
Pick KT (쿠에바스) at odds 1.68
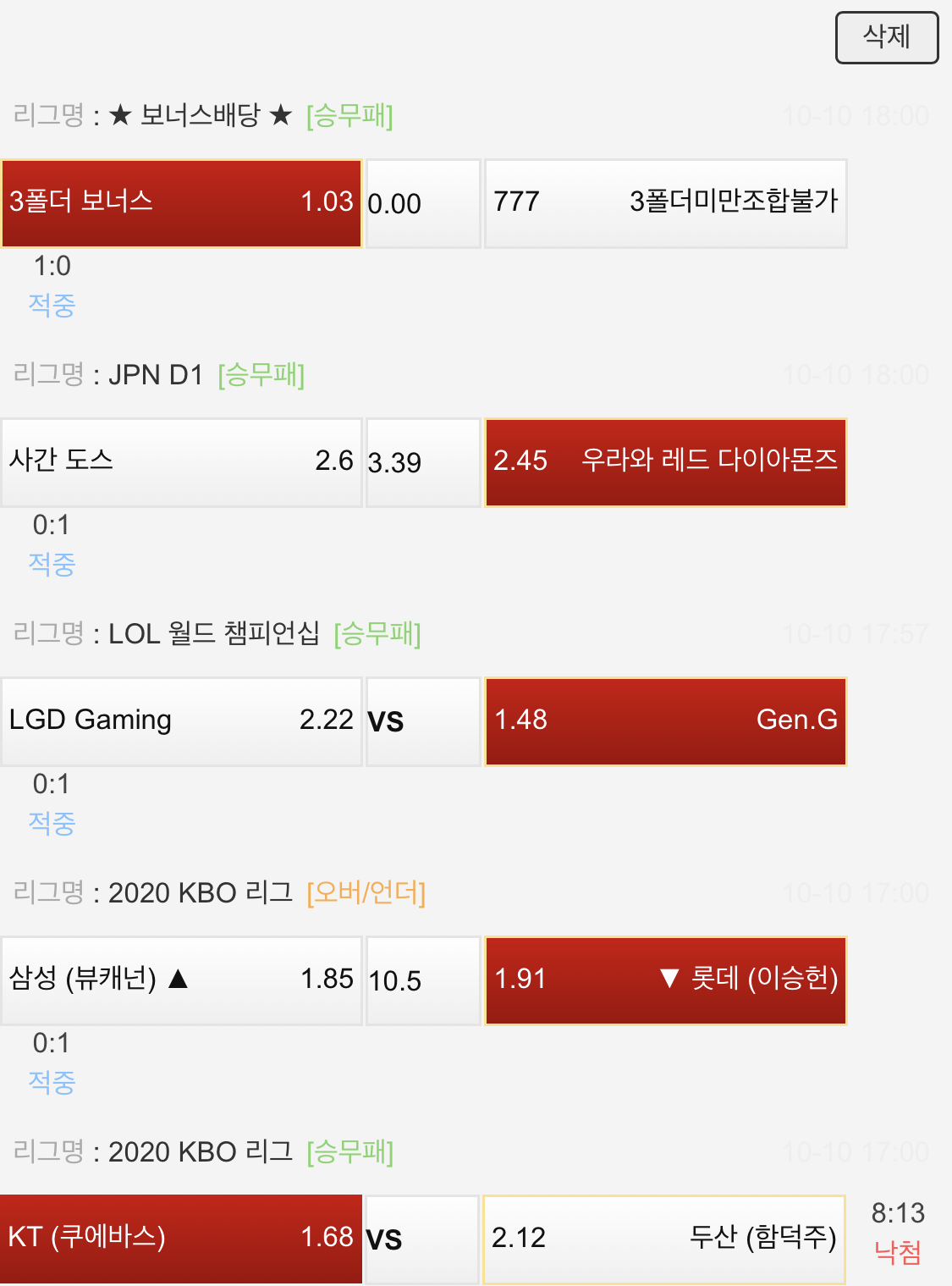[181, 1239]
